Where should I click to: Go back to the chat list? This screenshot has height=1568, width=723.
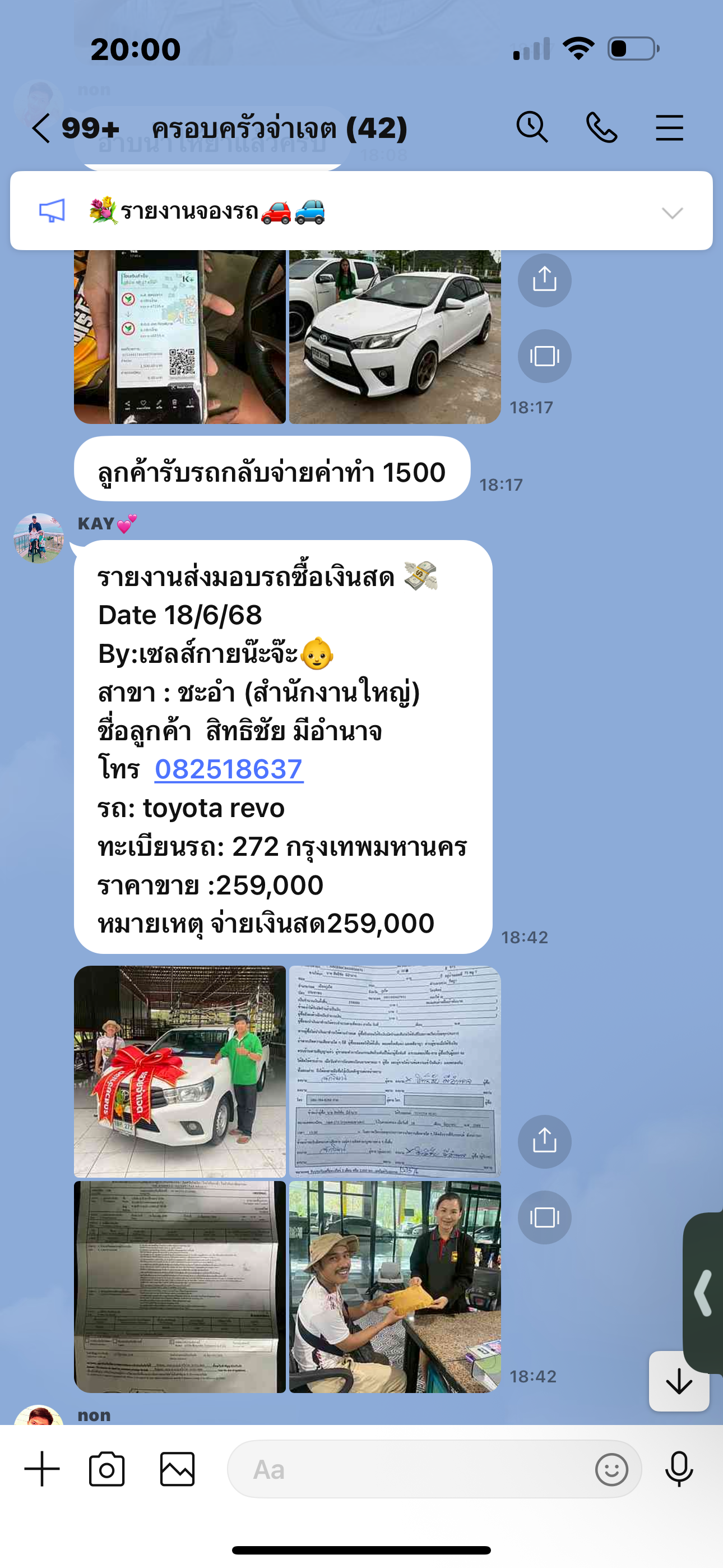[41, 128]
